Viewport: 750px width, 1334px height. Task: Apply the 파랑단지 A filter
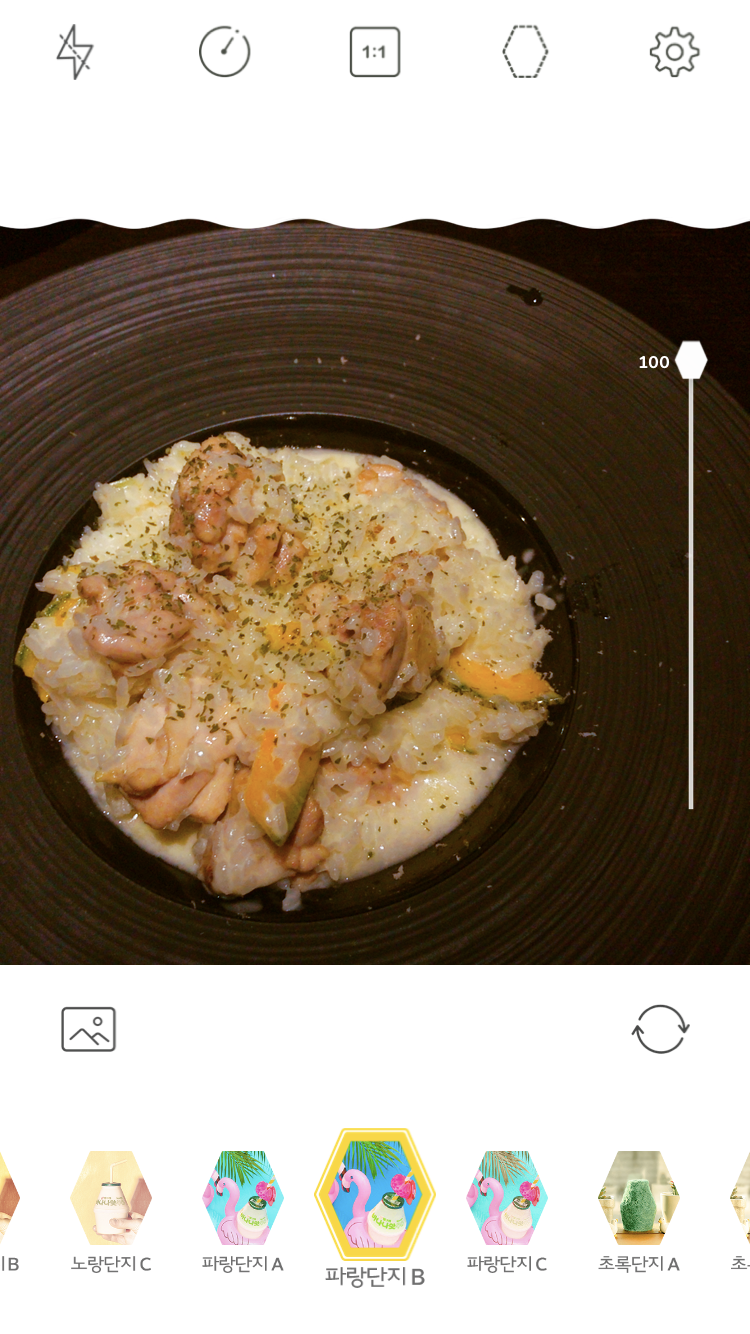(243, 1198)
